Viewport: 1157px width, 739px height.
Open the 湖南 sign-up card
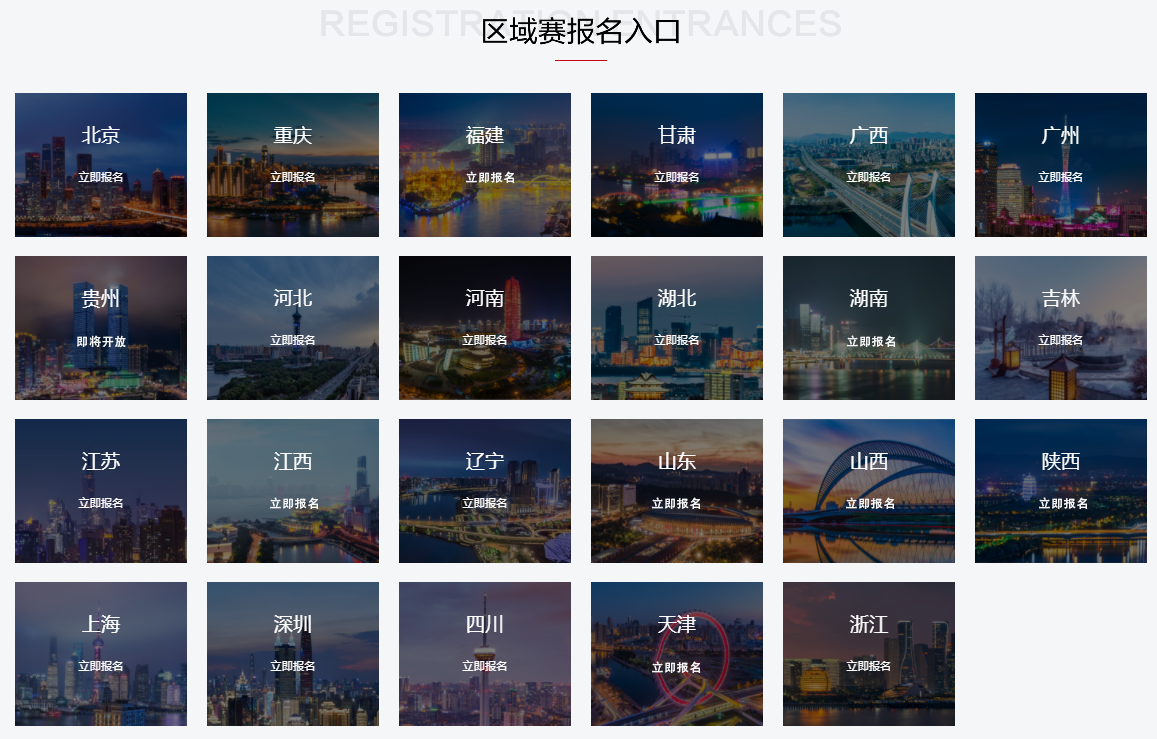[869, 328]
